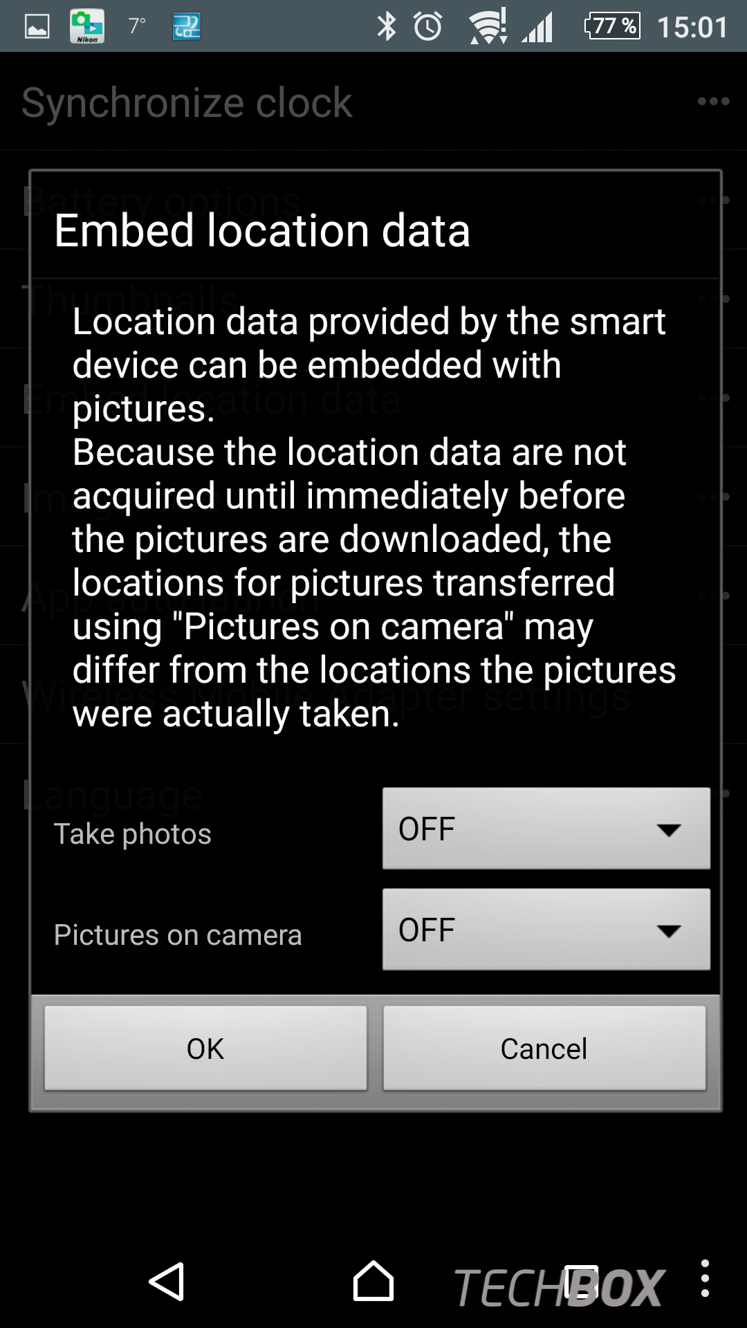Go to the home screen
Screen dimensions: 747x1328
373,1280
